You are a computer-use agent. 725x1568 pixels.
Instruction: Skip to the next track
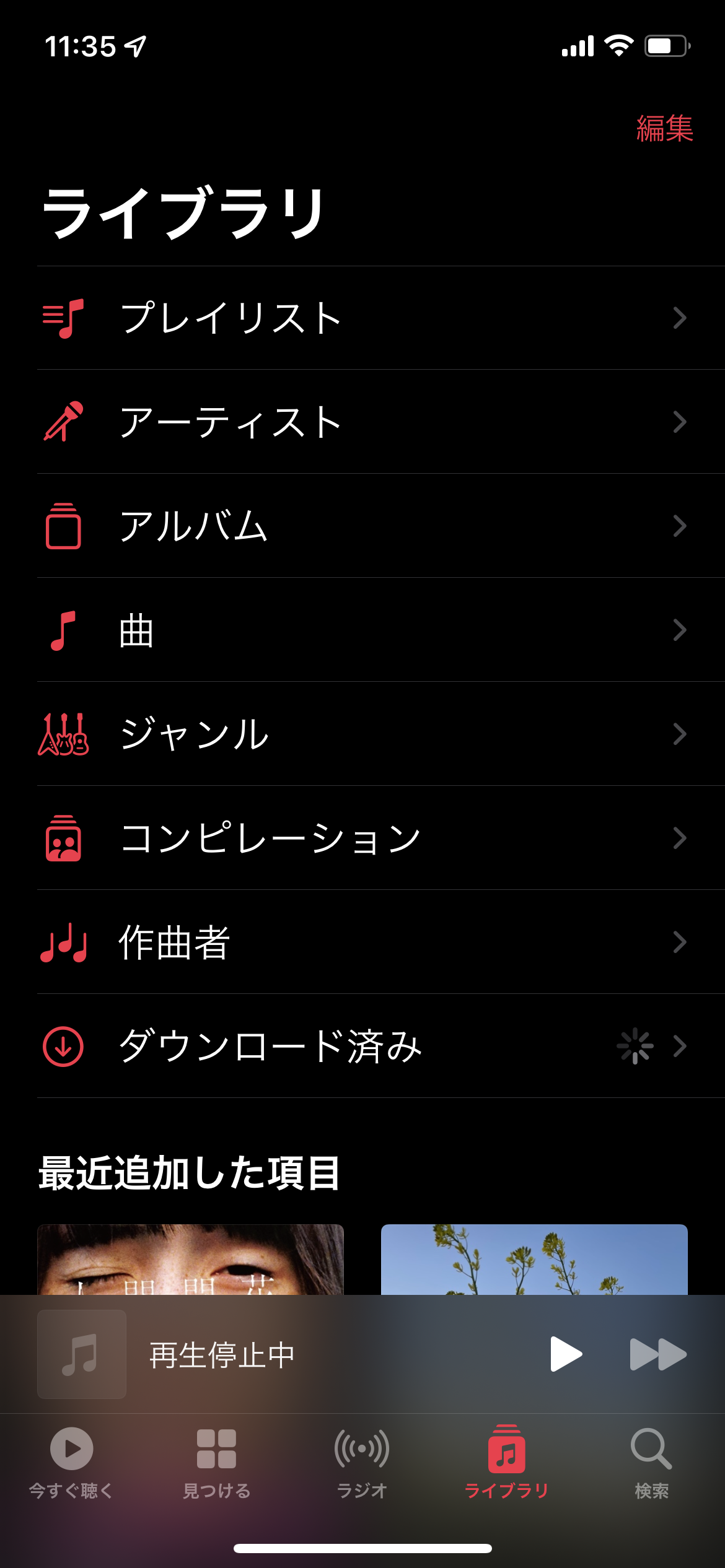point(657,1354)
